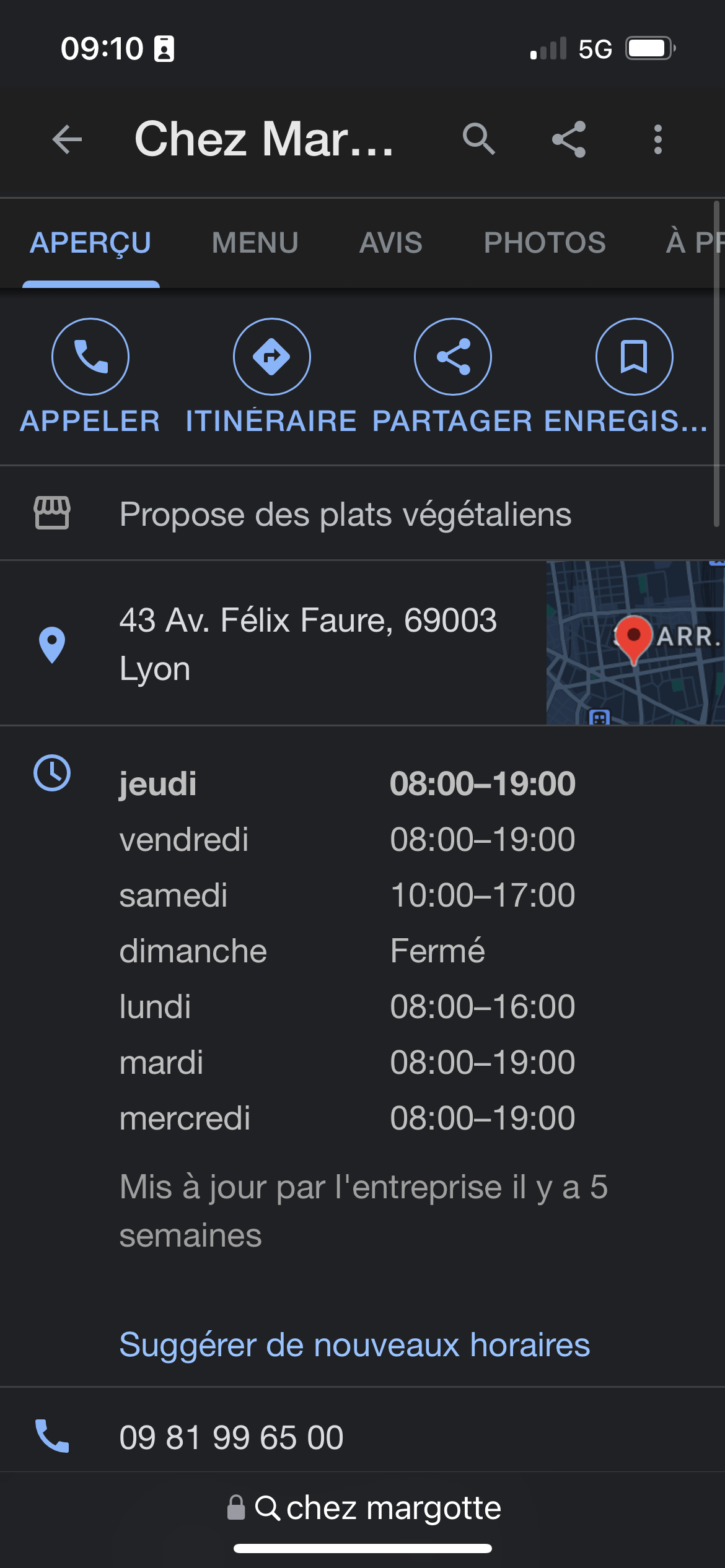This screenshot has height=1568, width=725.
Task: Open the address 43 Av. Félix Faure
Action: coord(308,644)
